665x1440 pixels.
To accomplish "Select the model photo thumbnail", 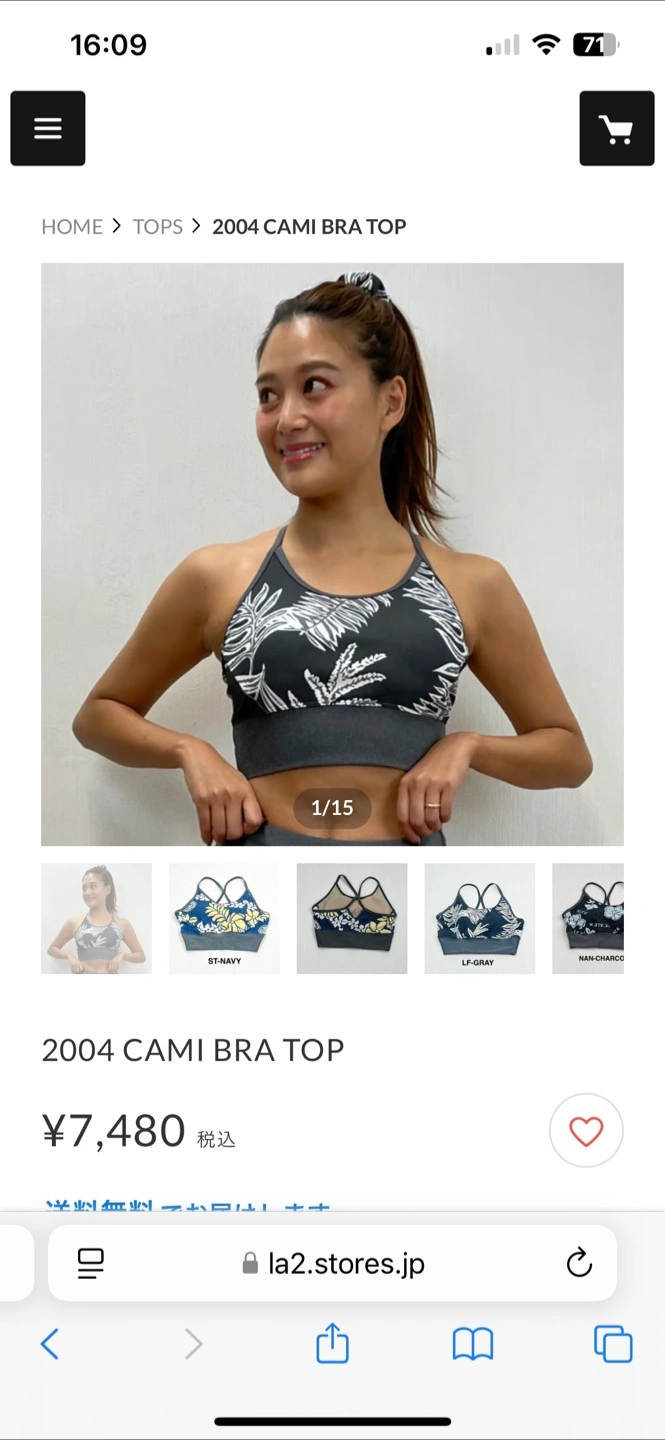I will pos(96,918).
